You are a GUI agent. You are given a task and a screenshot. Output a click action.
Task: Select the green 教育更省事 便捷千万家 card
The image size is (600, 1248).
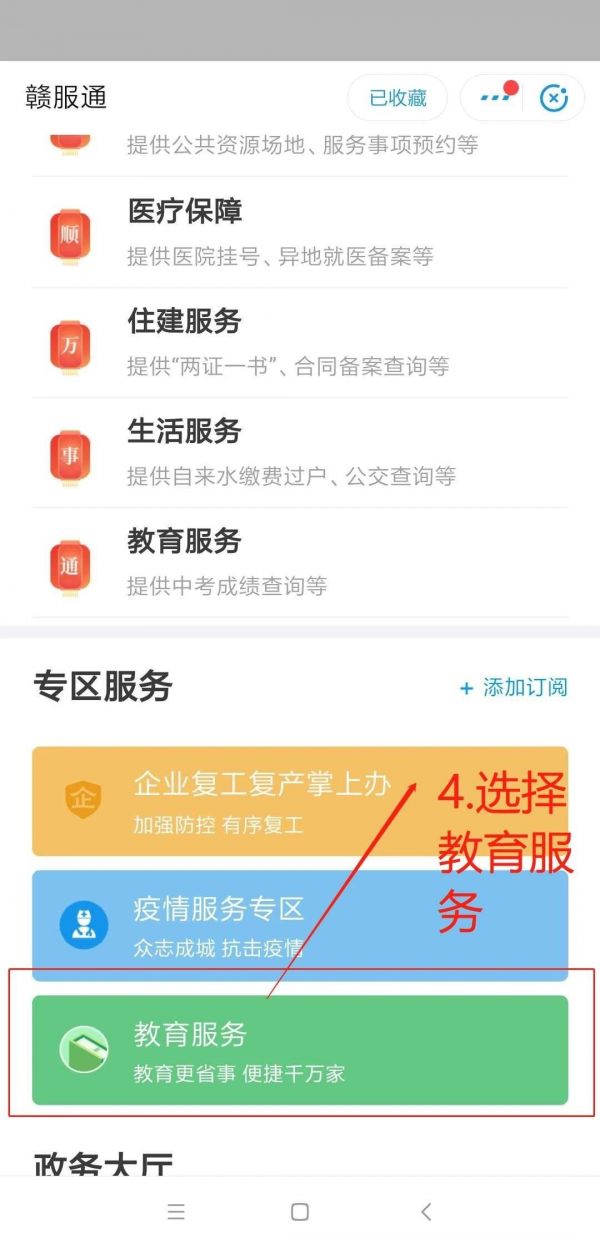[300, 1050]
